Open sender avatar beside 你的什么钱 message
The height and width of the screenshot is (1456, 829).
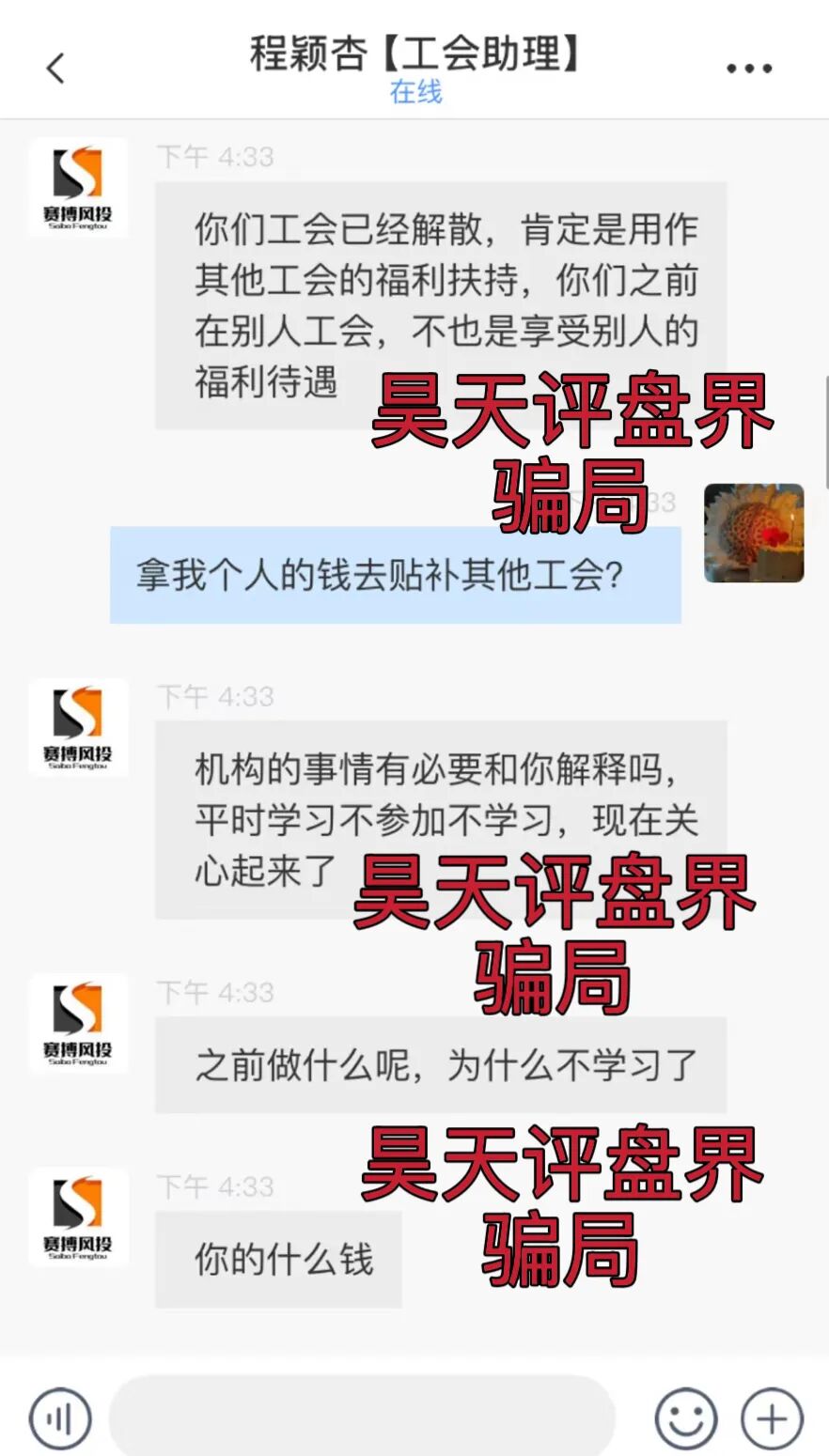pyautogui.click(x=78, y=1217)
